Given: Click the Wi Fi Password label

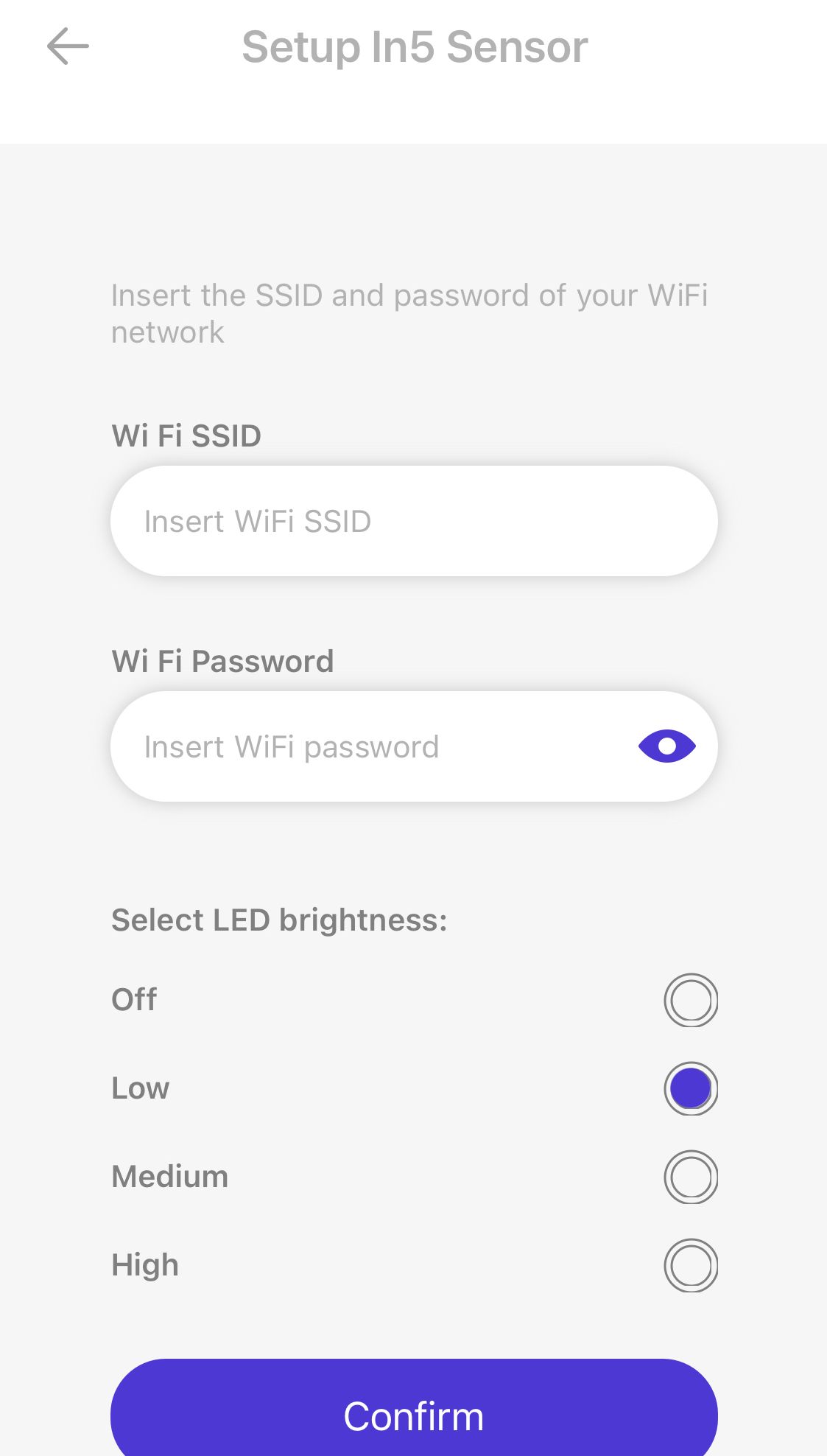Looking at the screenshot, I should pos(222,661).
